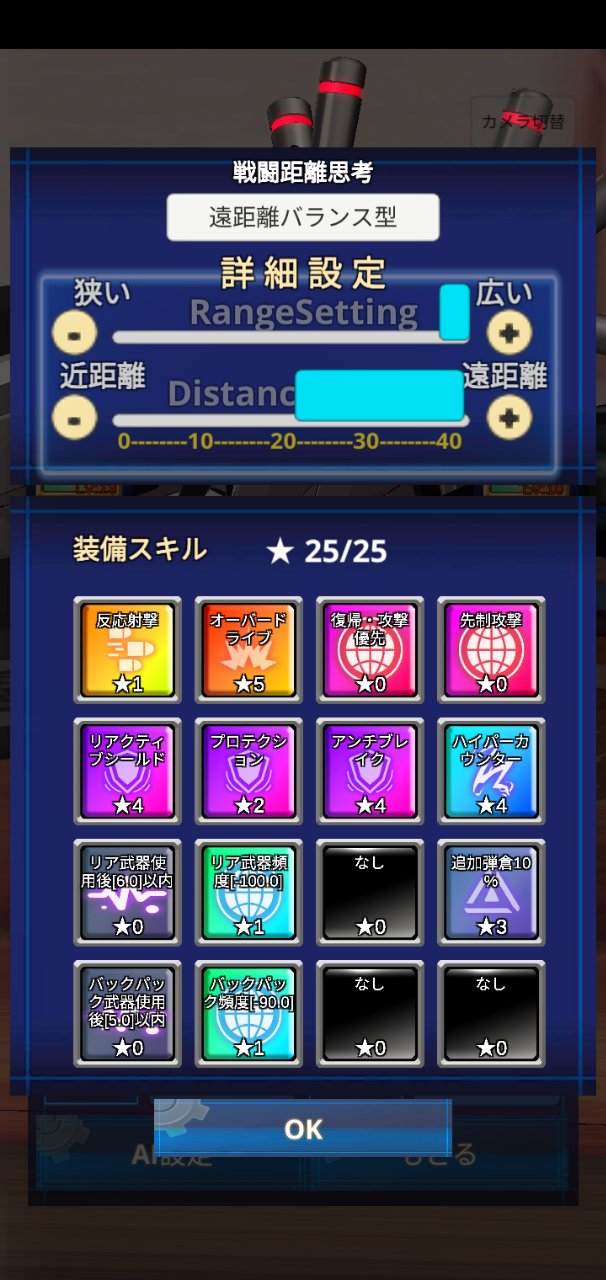Select the 反応射撃 skill slot
Screen dimensions: 606x1280
[x=127, y=650]
